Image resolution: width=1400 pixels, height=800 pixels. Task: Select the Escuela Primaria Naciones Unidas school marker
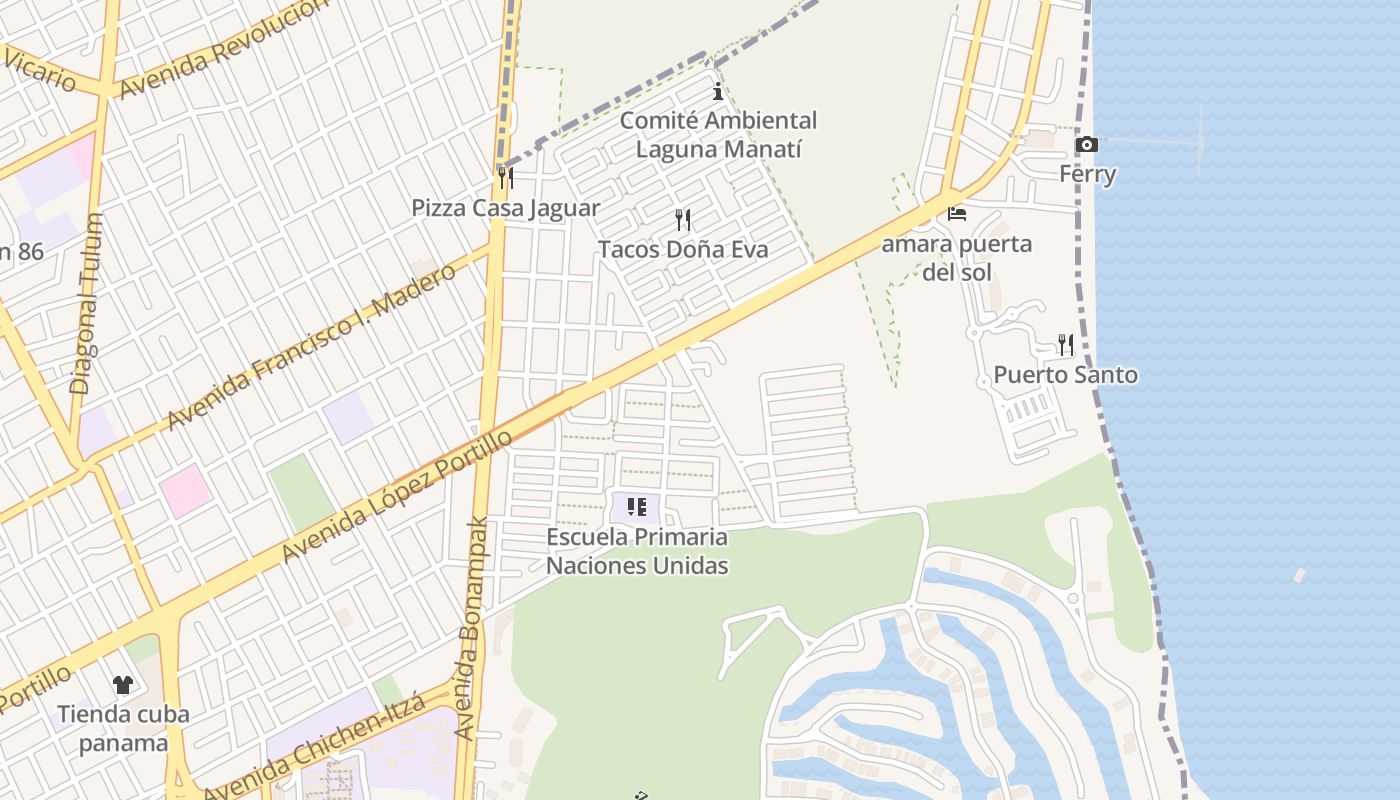click(x=637, y=507)
